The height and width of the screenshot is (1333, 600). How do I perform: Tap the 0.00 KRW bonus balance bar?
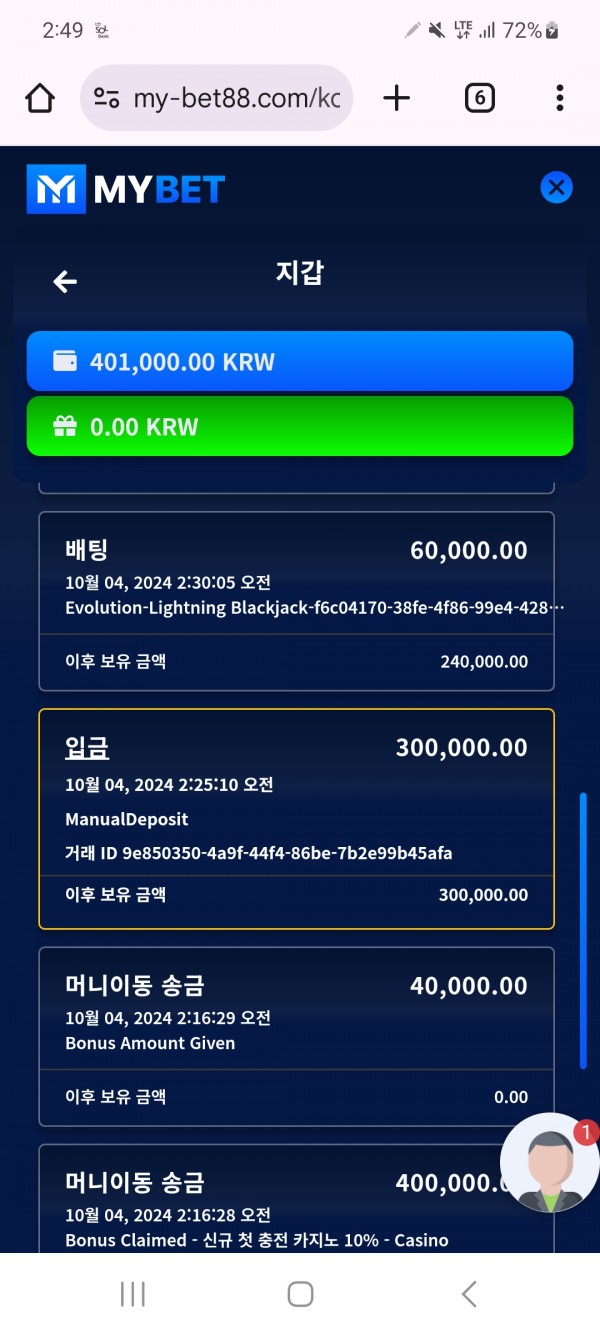point(299,426)
